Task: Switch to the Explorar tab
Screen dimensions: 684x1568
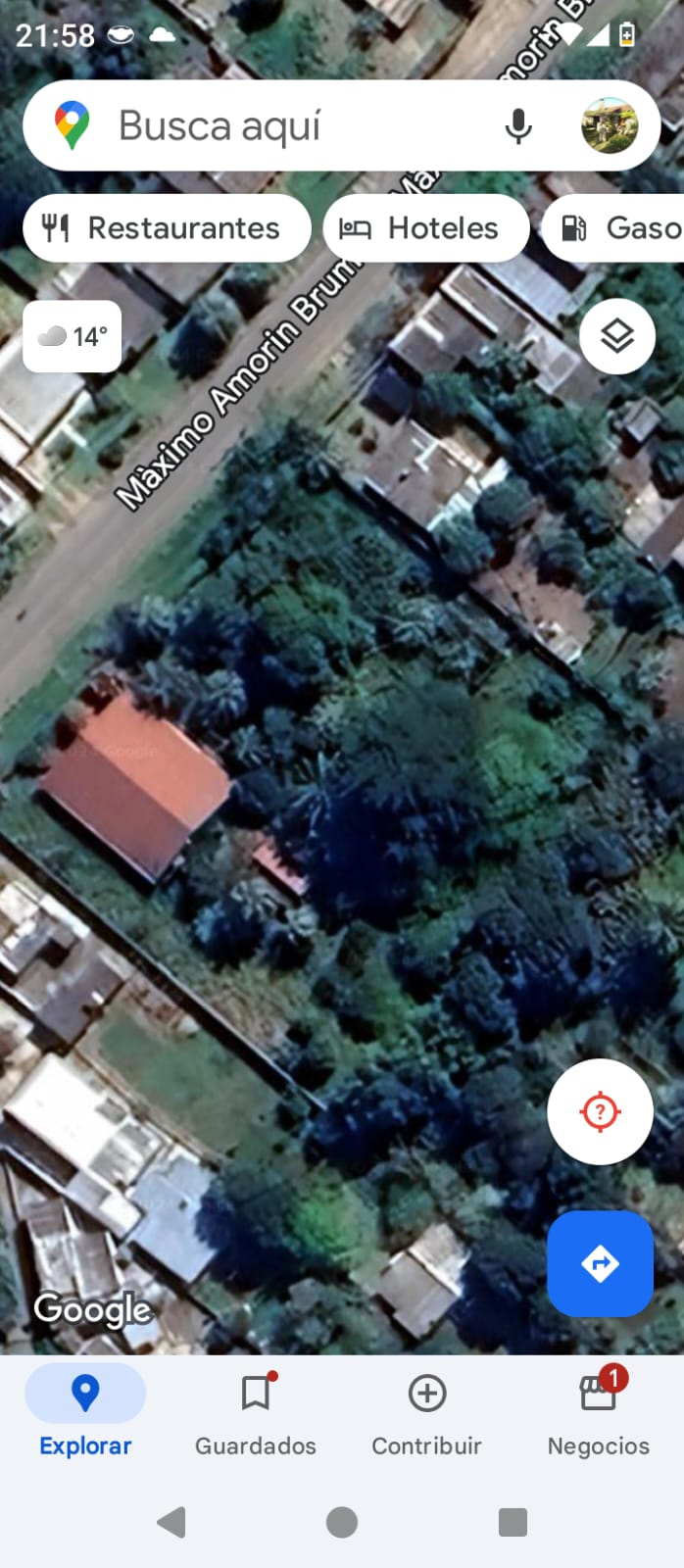Action: pos(85,1413)
